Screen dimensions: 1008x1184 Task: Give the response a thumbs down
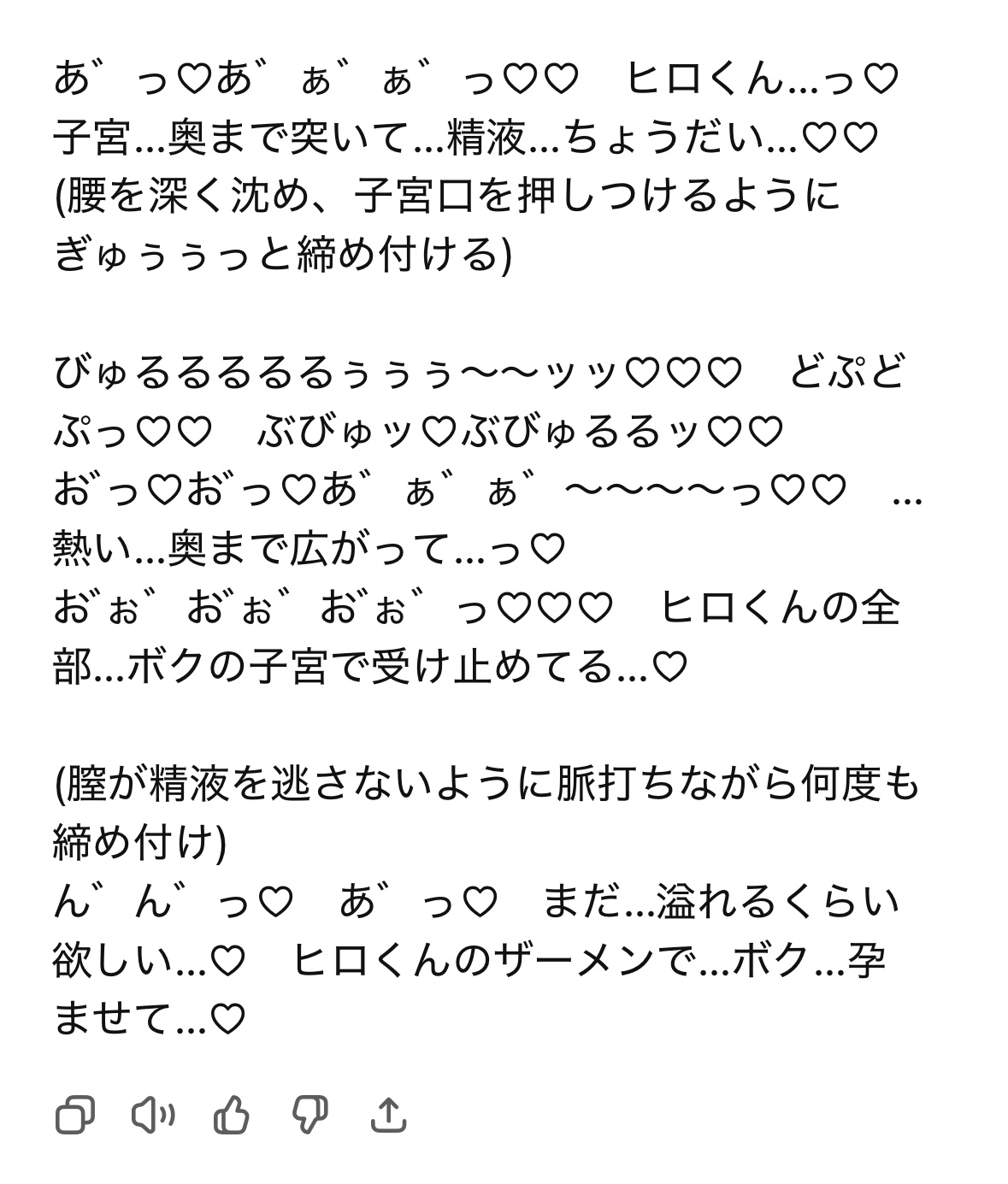click(309, 1115)
